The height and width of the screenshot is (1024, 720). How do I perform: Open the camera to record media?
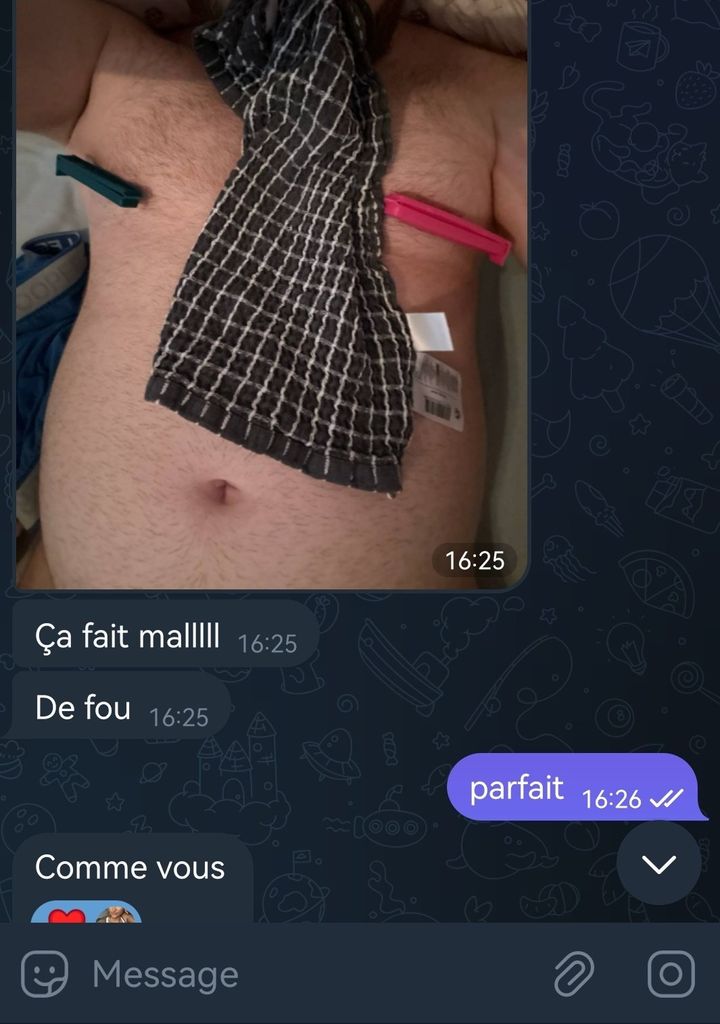coord(670,974)
